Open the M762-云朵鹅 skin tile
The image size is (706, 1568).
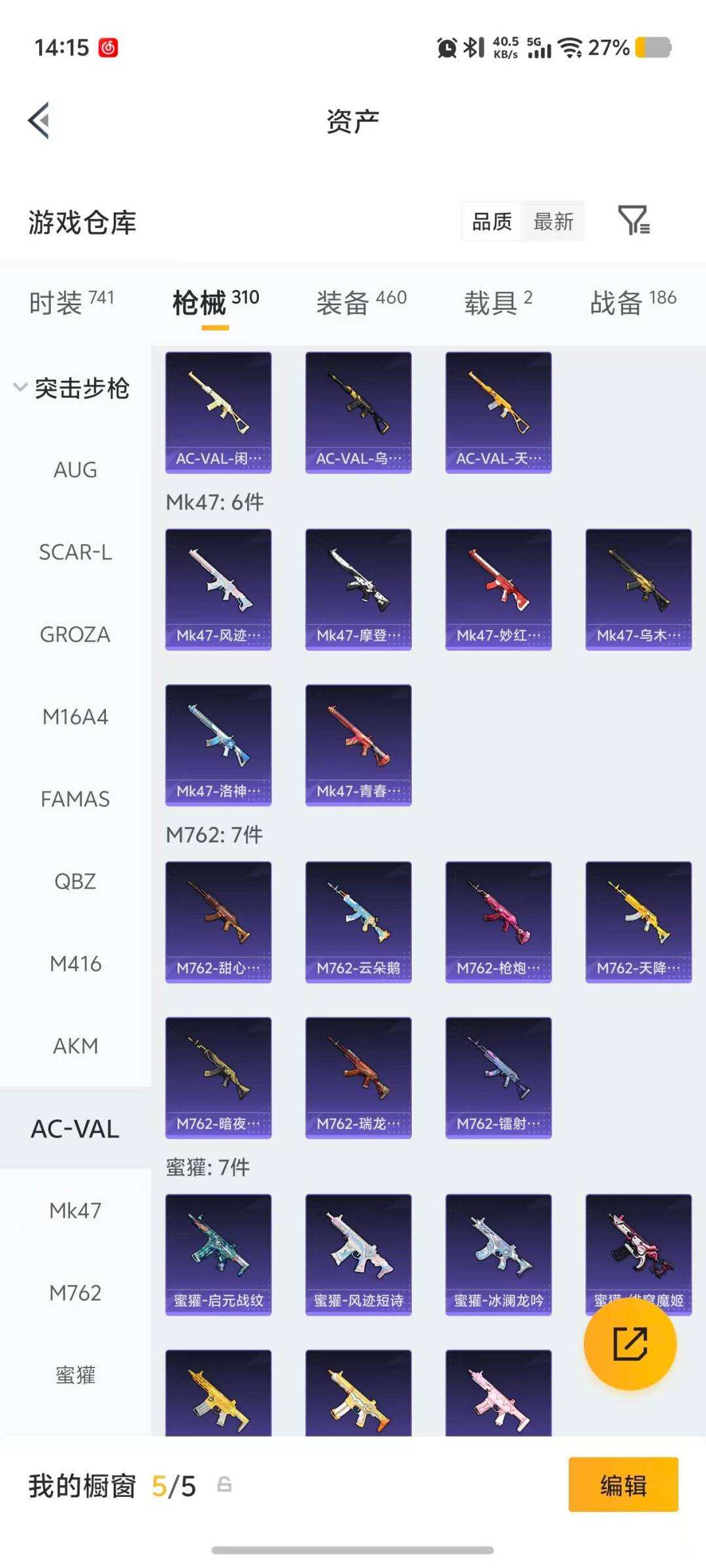coord(358,922)
